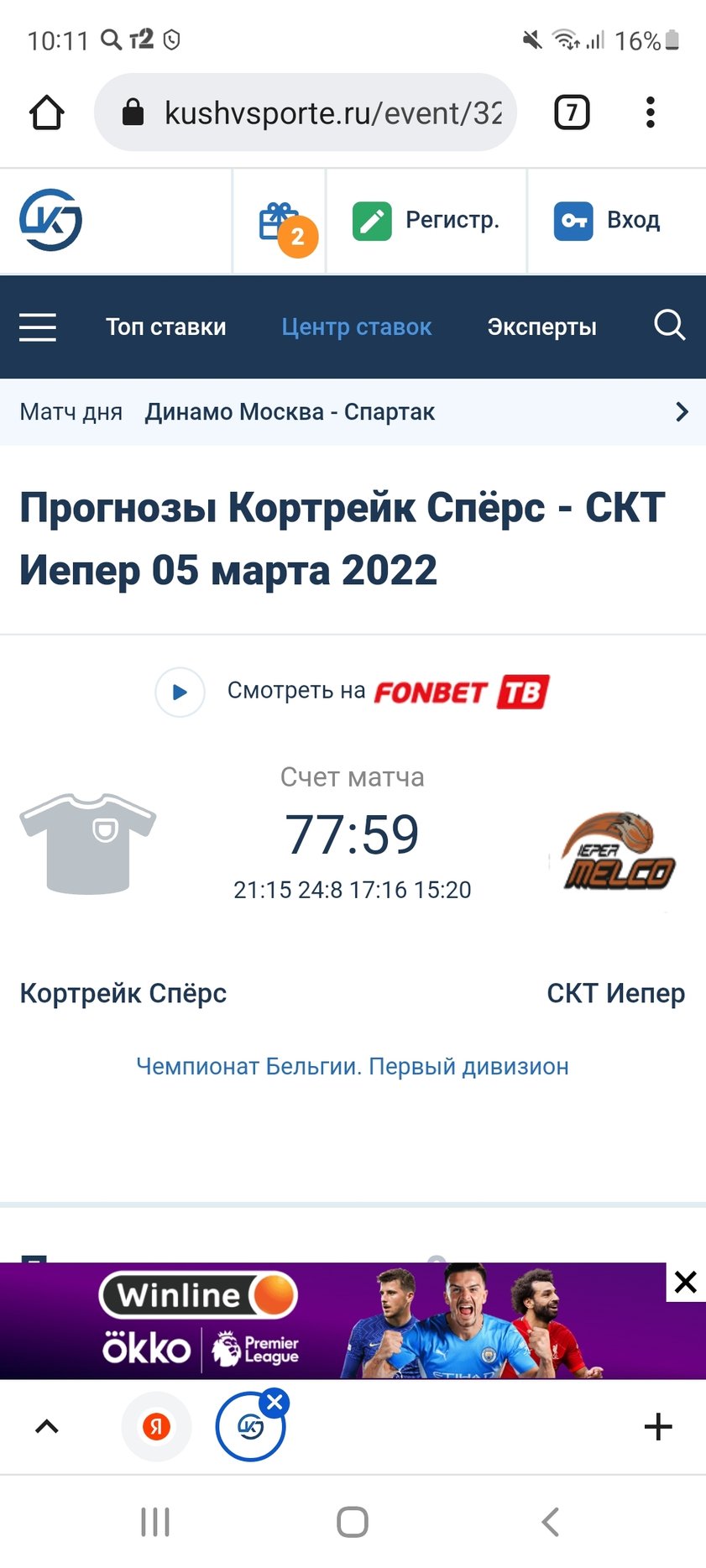Switch to Топ ставки
Screen dimensions: 706x1568
166,327
